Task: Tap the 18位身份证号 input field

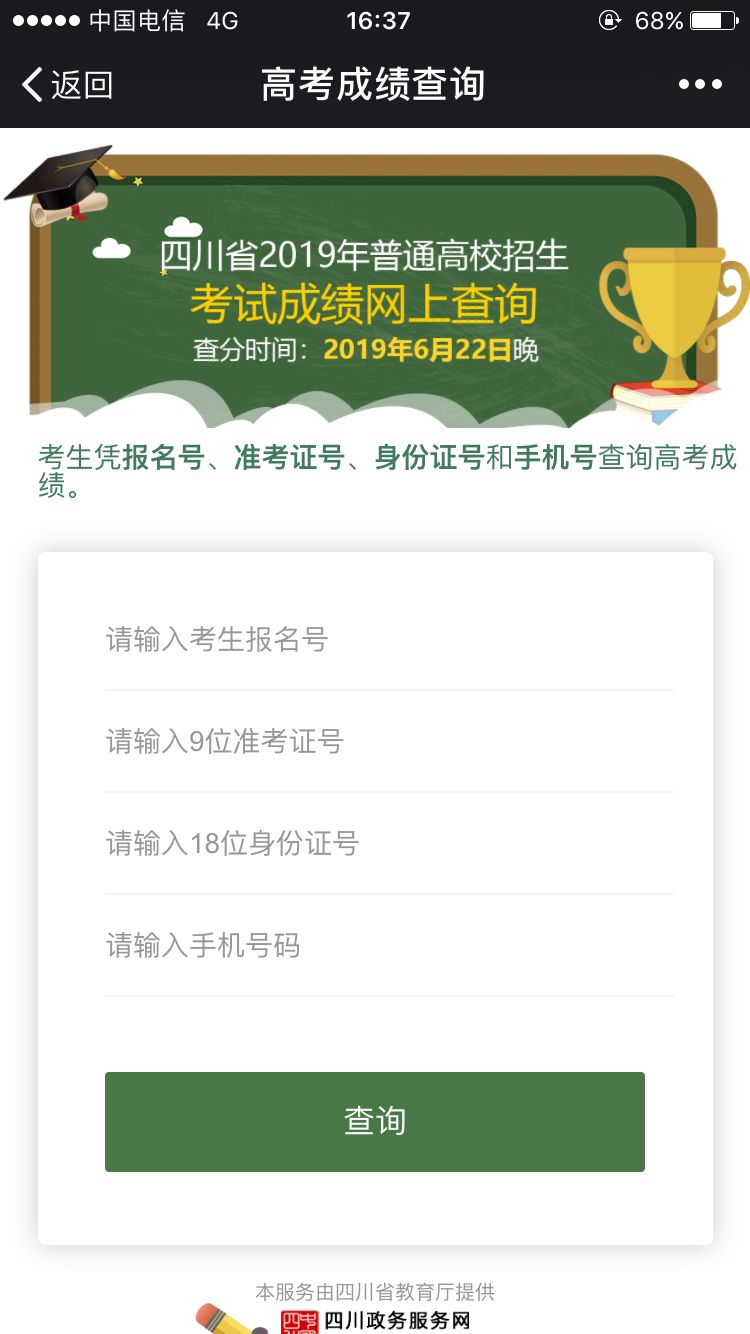Action: 389,844
